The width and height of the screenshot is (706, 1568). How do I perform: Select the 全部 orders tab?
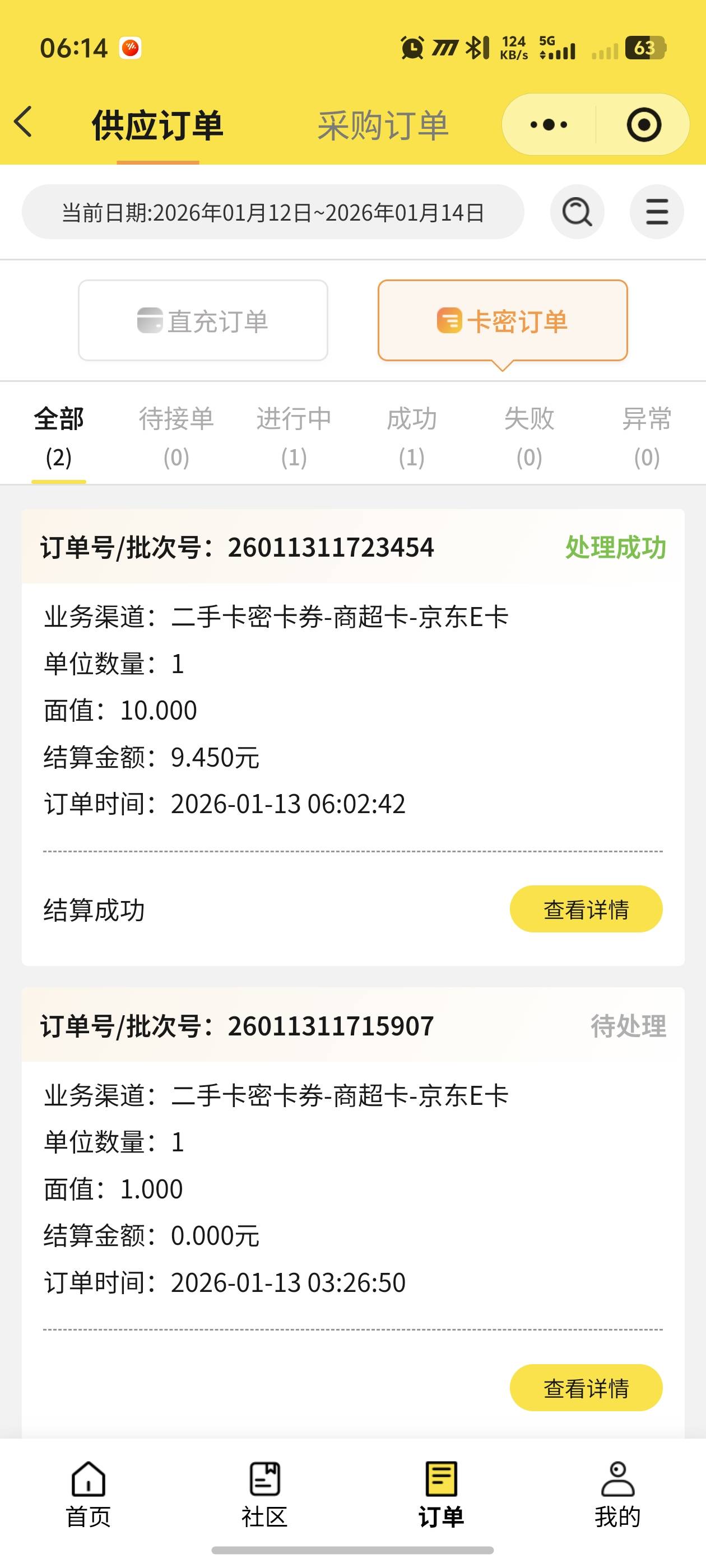58,437
